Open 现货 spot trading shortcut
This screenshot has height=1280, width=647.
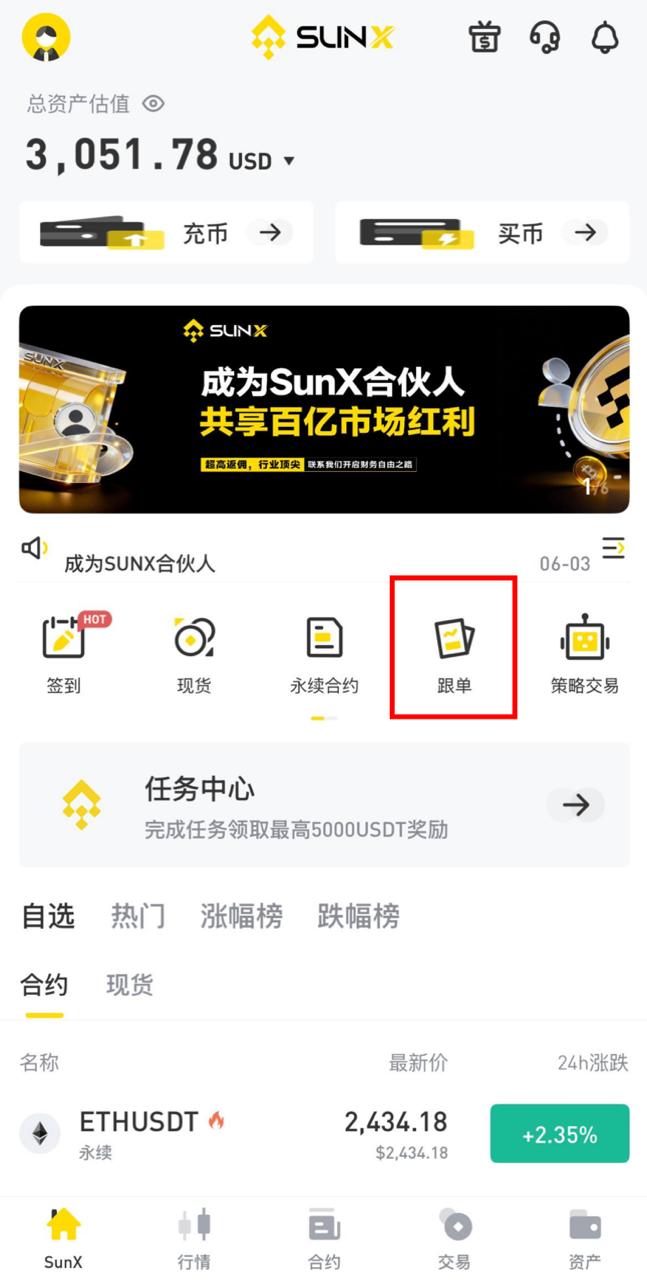click(194, 654)
